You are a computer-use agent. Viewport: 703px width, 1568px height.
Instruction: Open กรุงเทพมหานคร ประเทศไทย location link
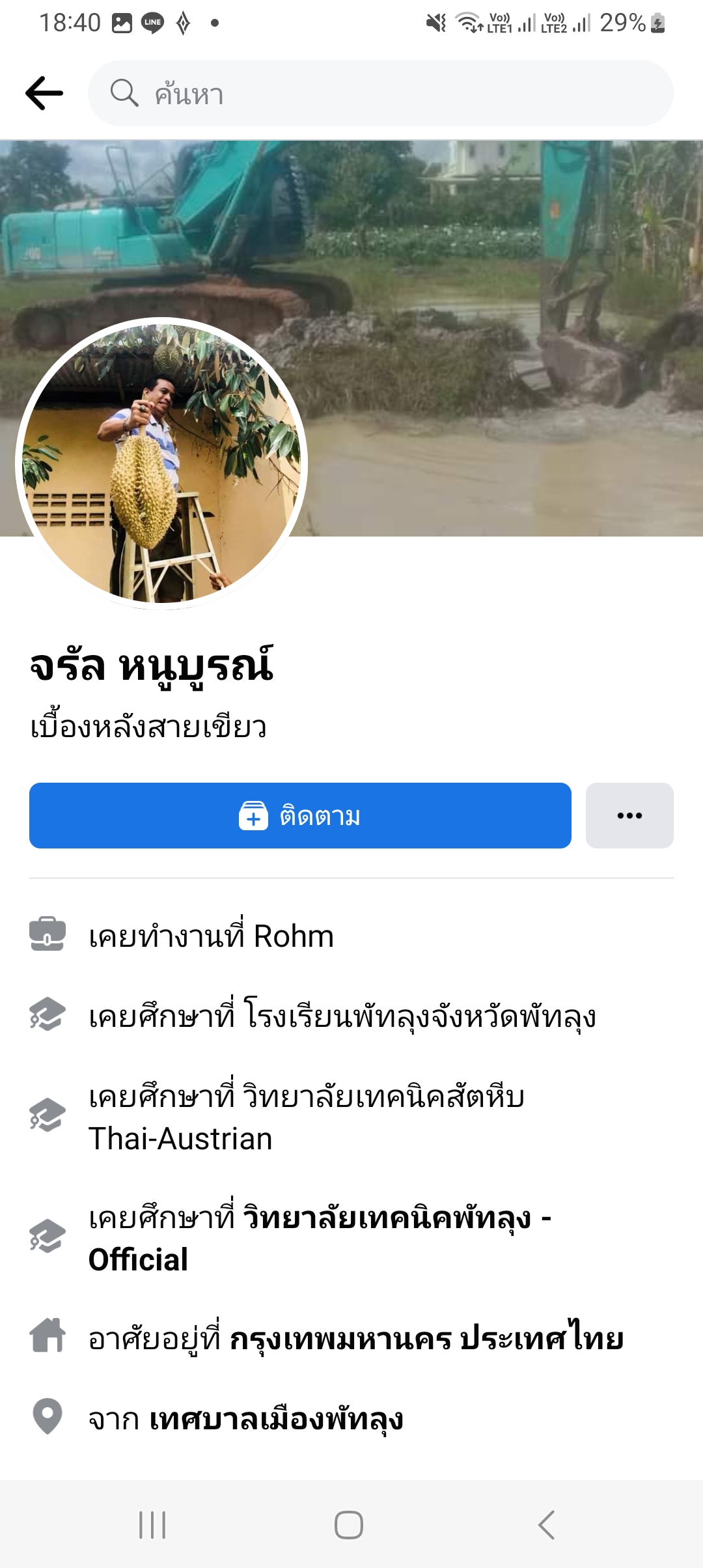[426, 1339]
